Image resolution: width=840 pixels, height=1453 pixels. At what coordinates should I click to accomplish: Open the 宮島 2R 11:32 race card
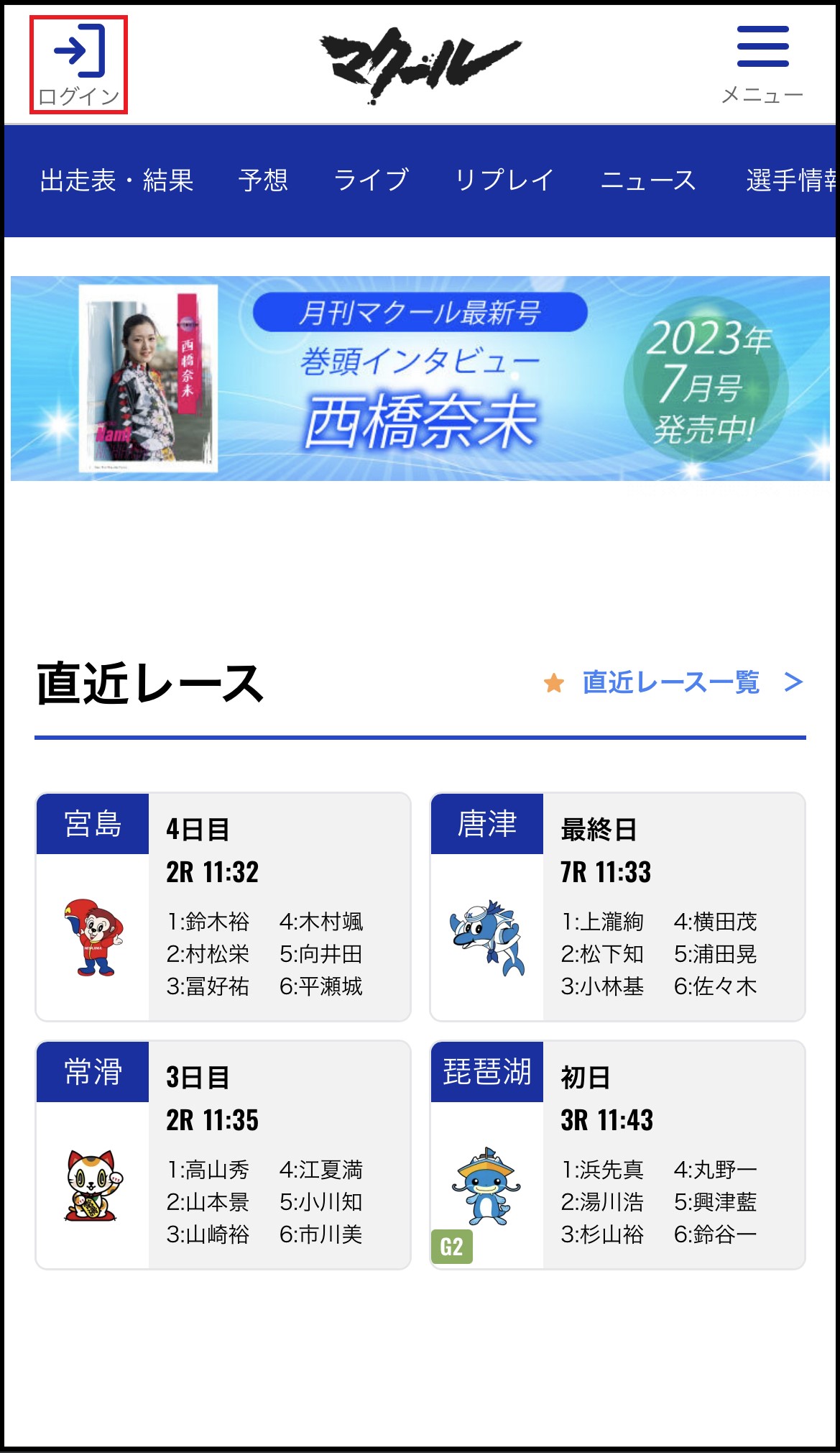point(223,907)
